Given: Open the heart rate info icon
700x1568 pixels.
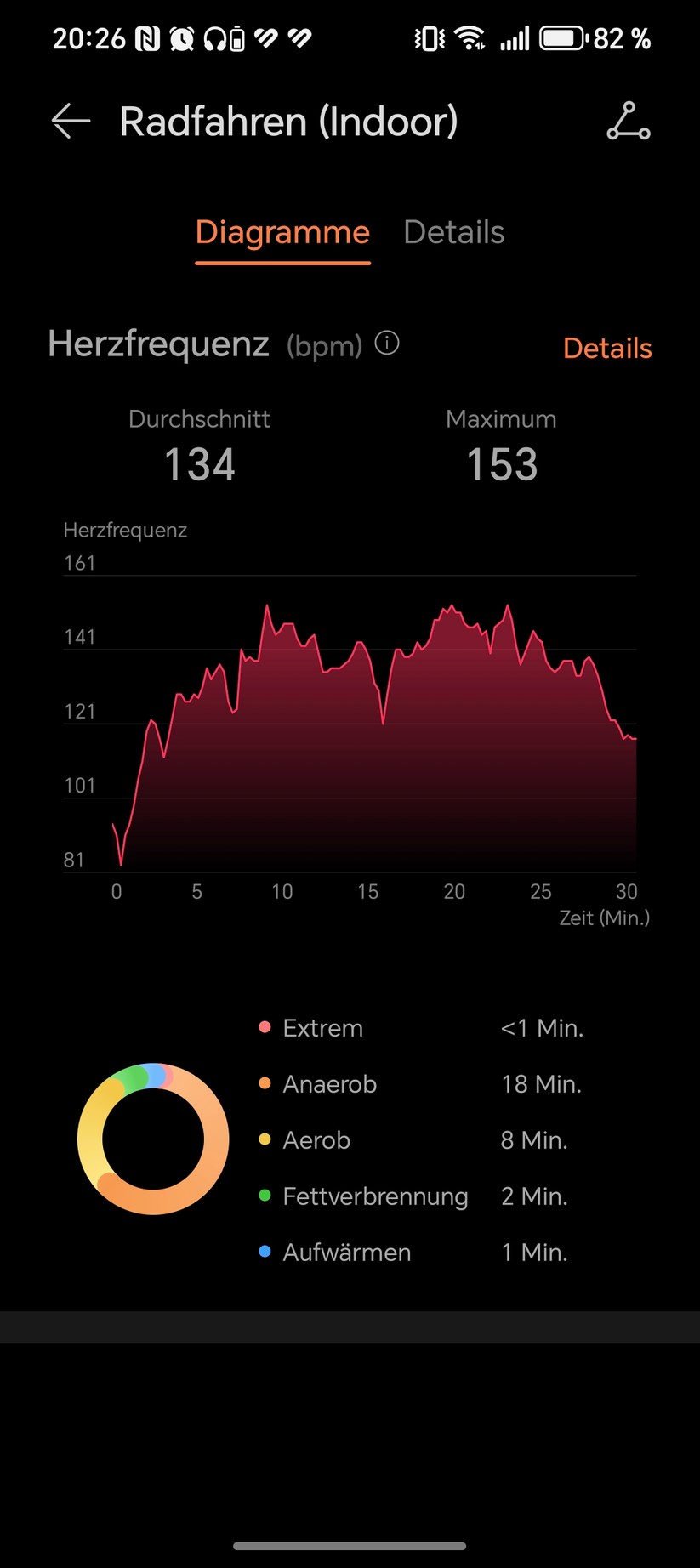Looking at the screenshot, I should tap(385, 344).
